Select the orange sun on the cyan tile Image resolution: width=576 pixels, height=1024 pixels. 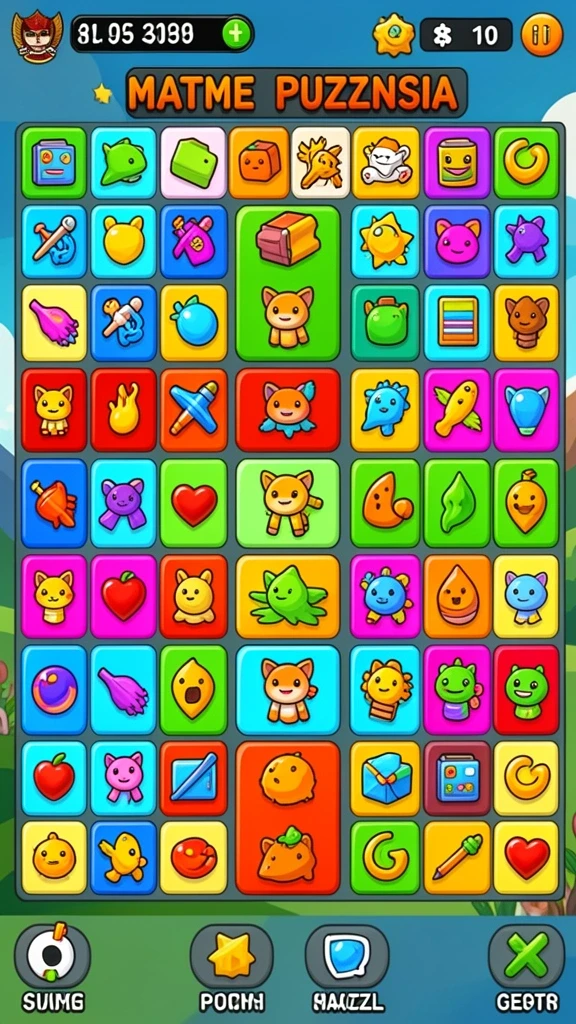(385, 242)
